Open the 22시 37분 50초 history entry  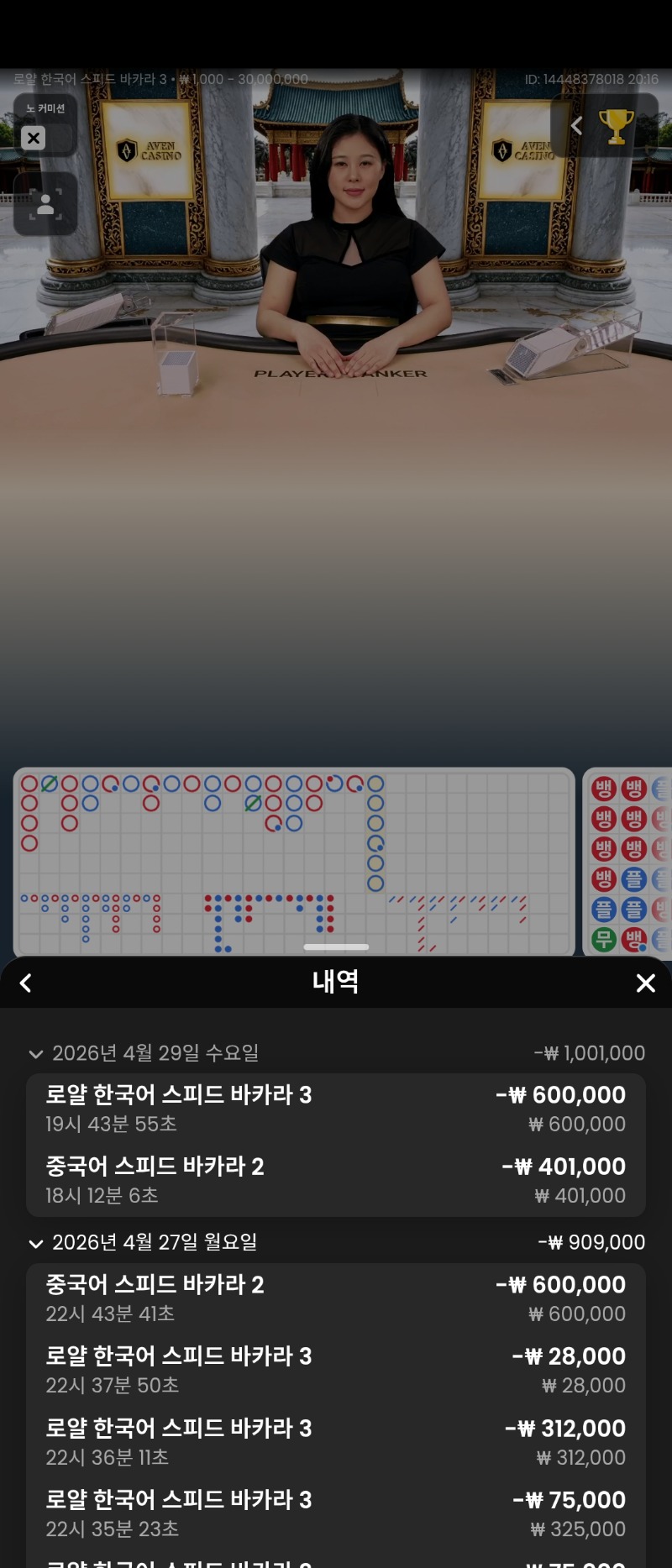336,1370
